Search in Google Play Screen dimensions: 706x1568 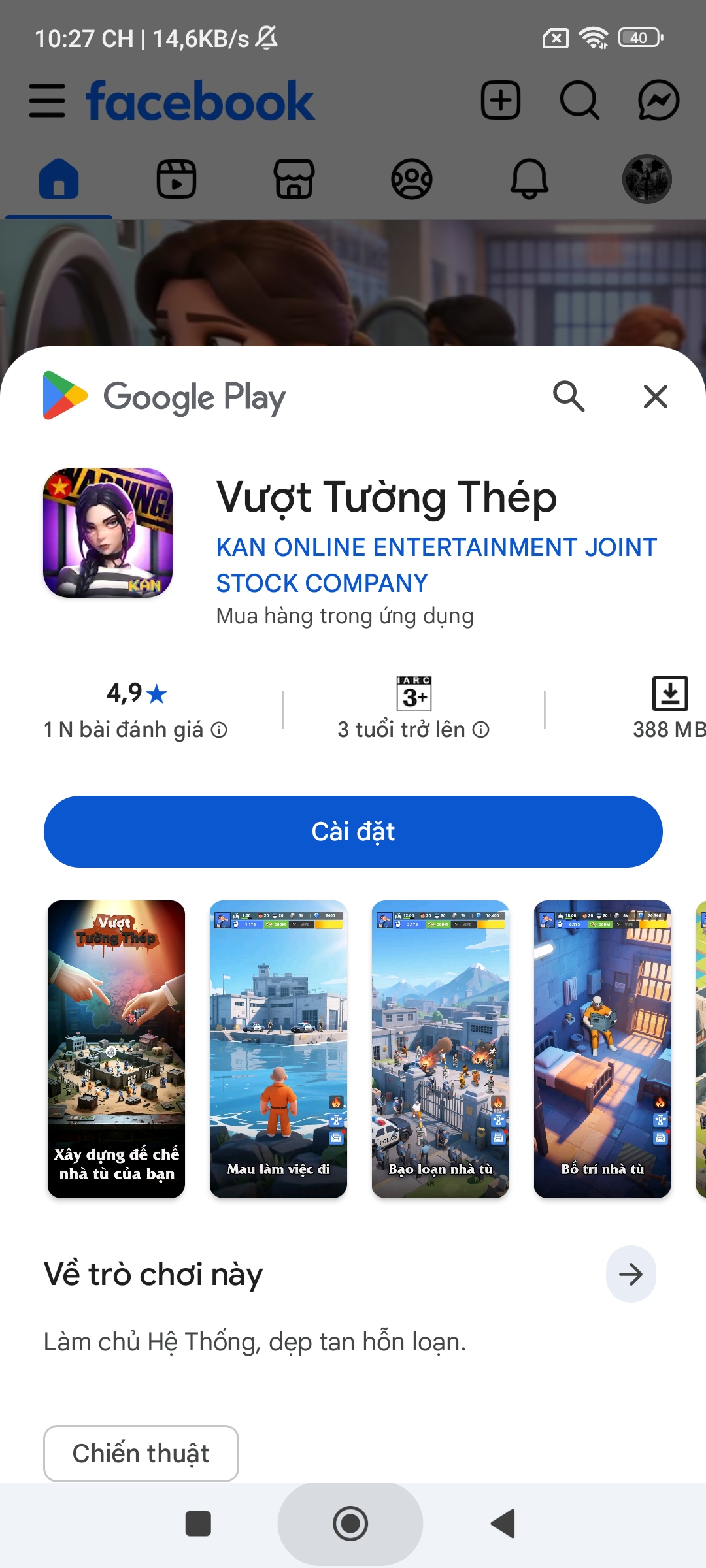click(568, 397)
